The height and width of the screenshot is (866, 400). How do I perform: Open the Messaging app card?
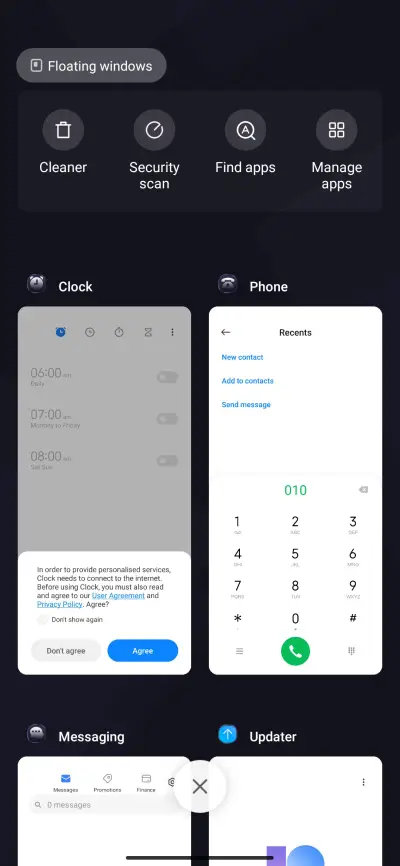click(x=104, y=811)
